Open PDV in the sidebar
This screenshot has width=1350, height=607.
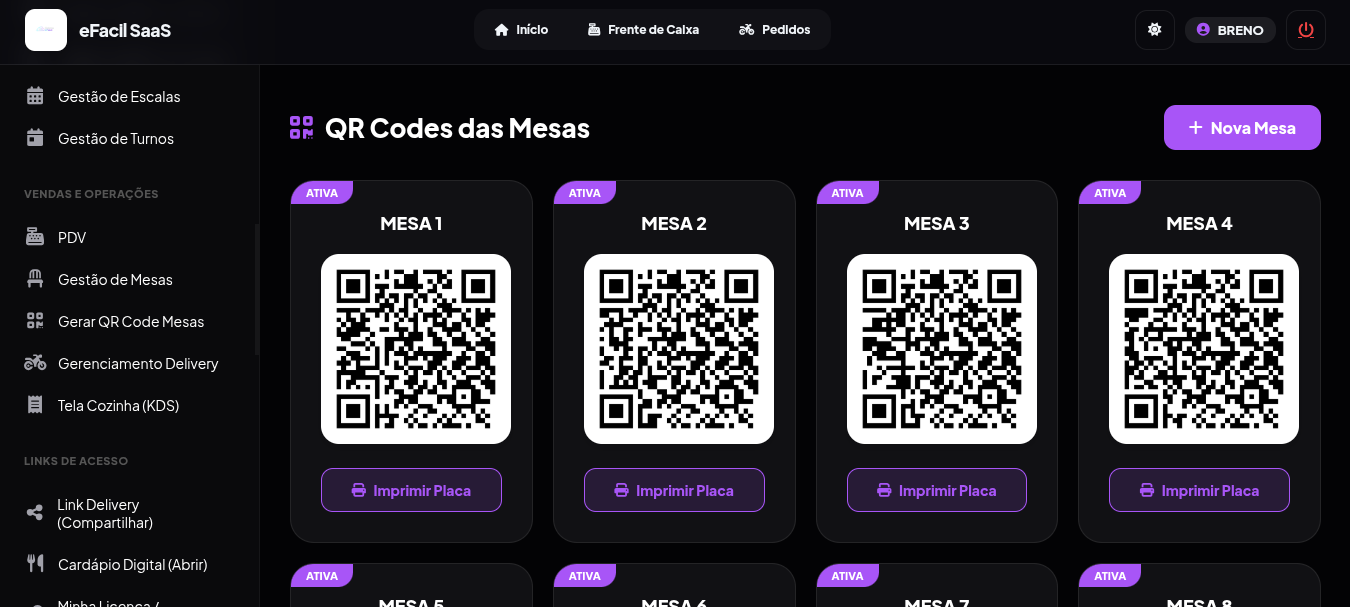[72, 238]
